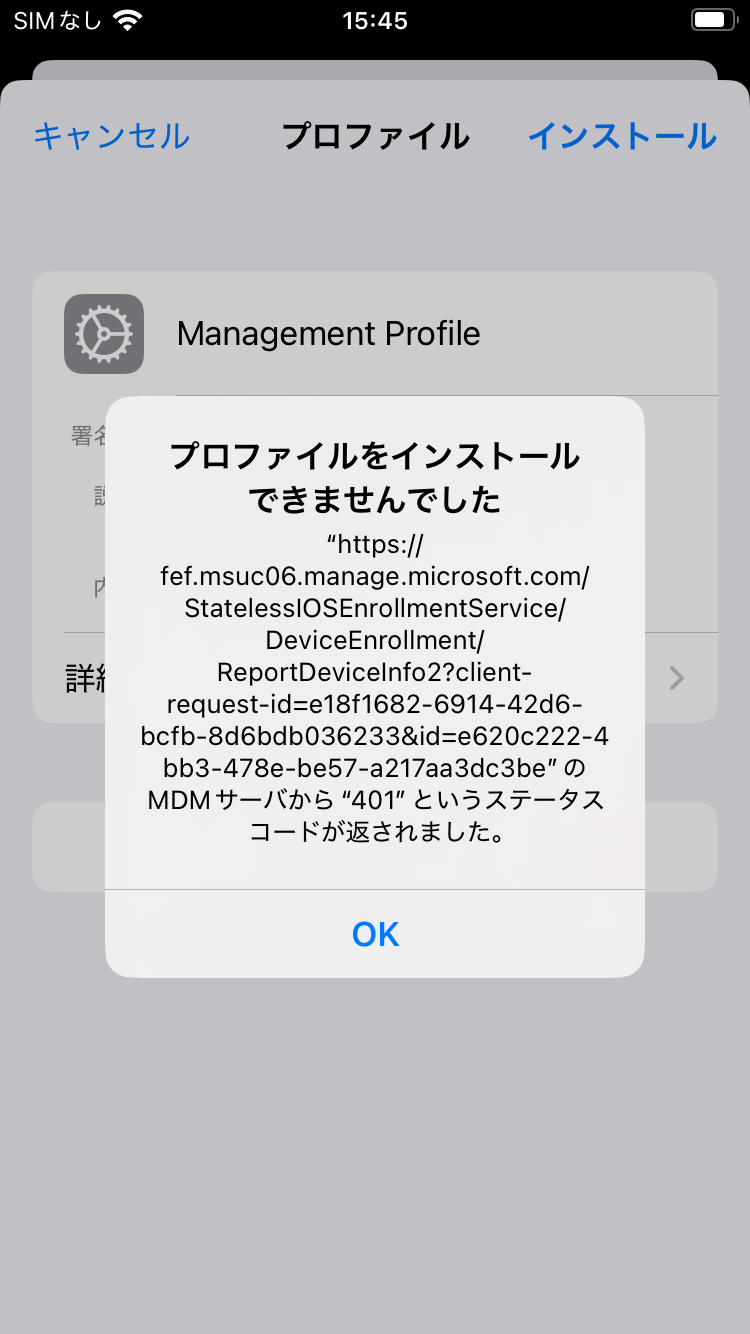The image size is (750, 1334).
Task: Tap インストール to install the profile
Action: [x=622, y=136]
